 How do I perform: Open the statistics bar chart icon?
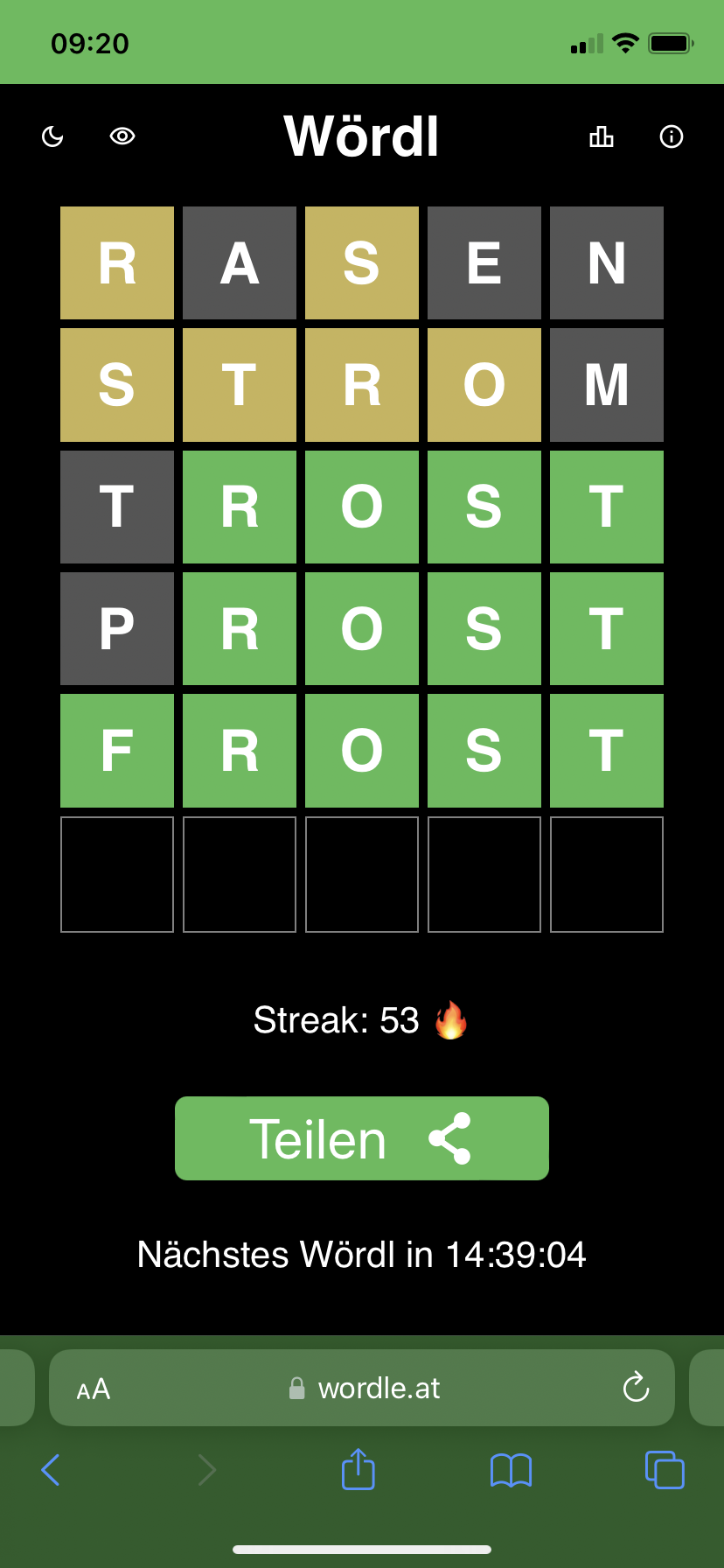point(602,136)
